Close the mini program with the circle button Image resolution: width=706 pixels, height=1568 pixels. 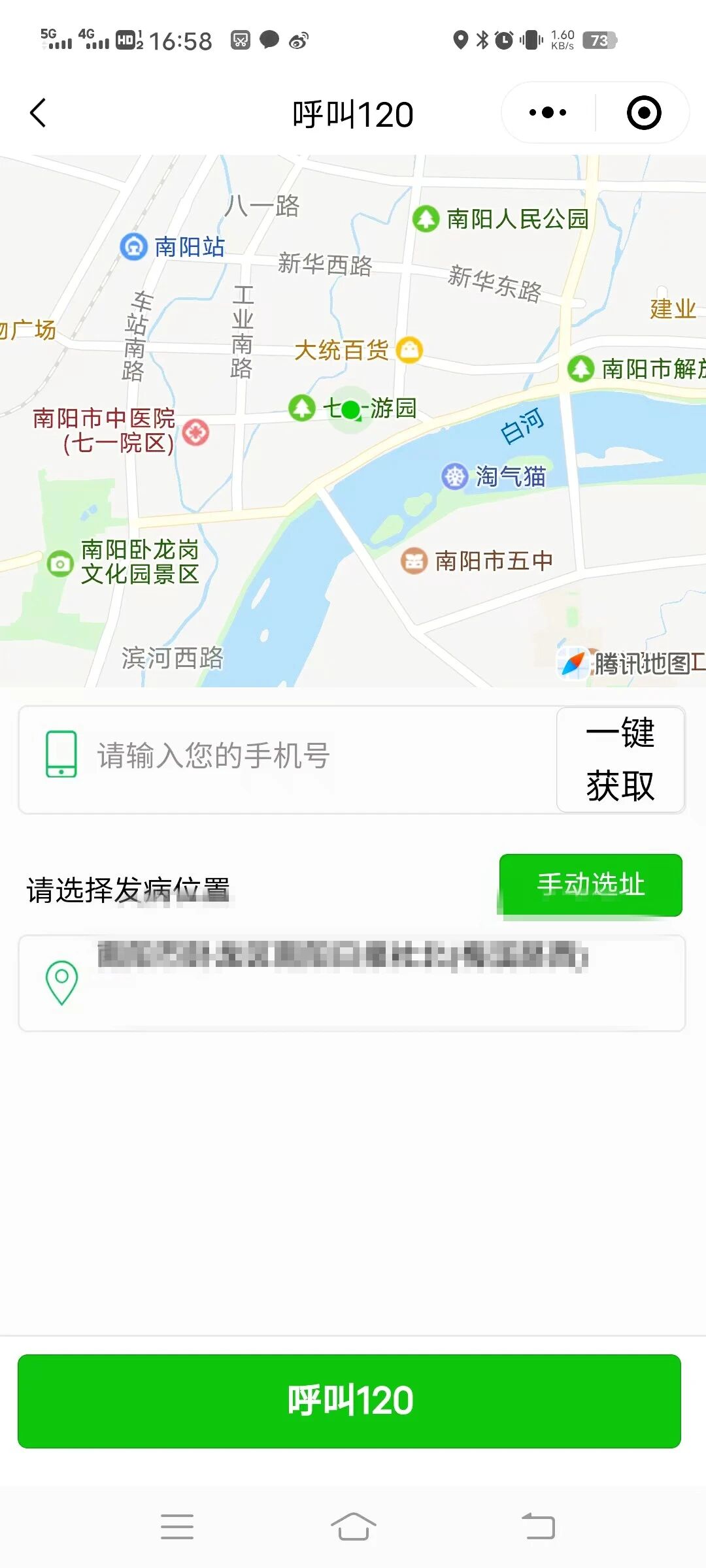(x=644, y=113)
